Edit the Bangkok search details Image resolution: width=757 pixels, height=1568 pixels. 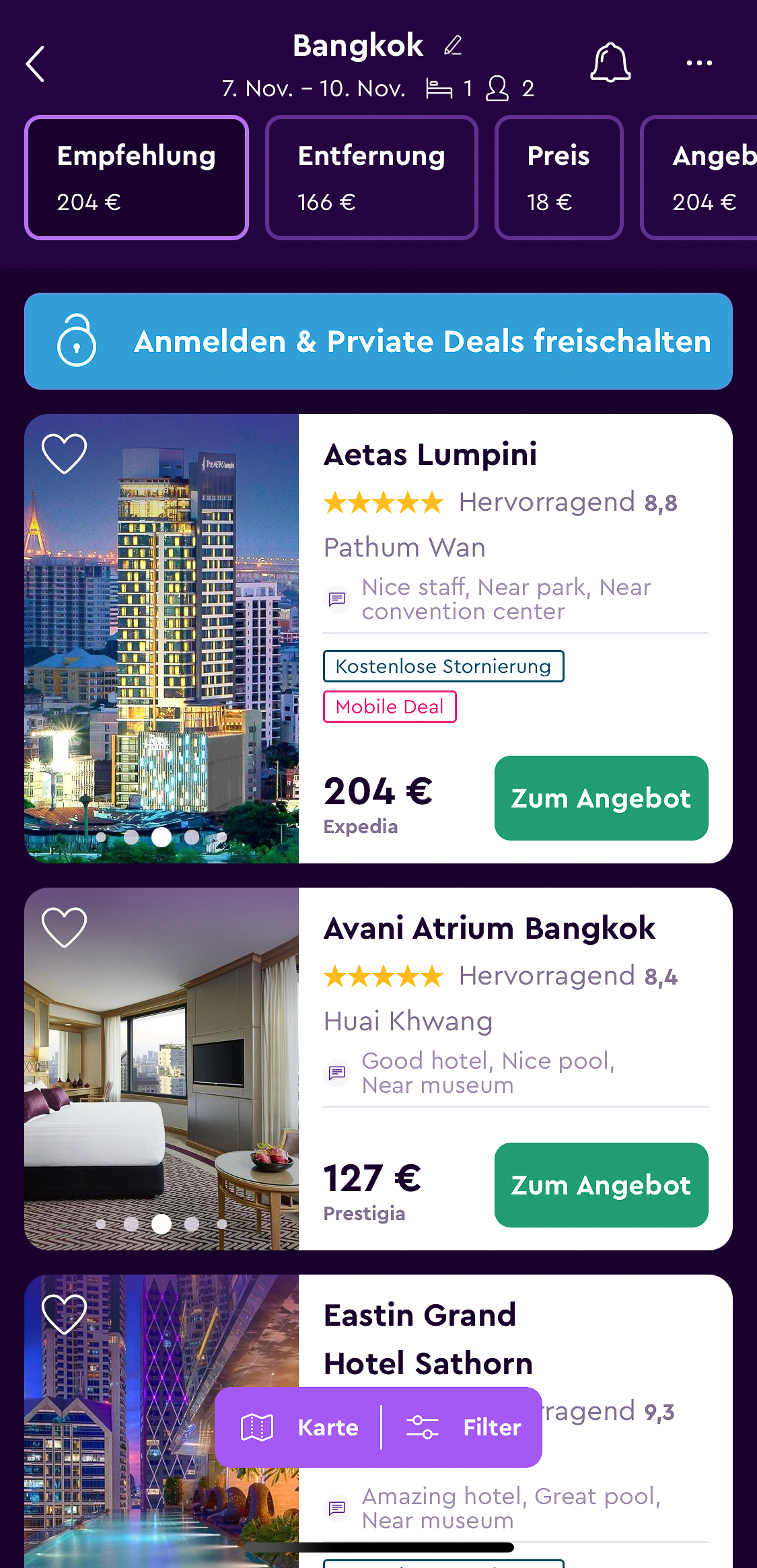pyautogui.click(x=453, y=46)
